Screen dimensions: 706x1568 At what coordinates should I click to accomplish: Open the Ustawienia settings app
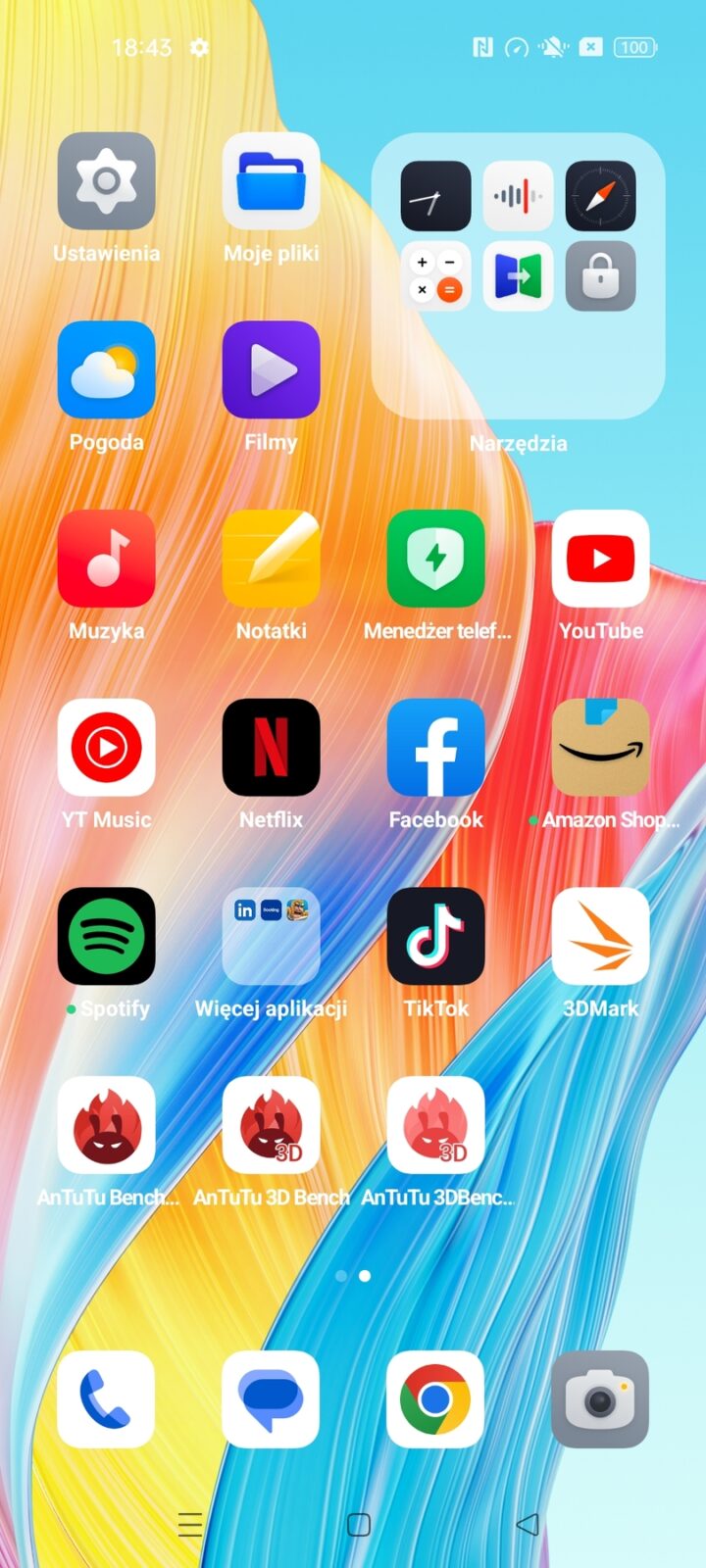pyautogui.click(x=106, y=181)
